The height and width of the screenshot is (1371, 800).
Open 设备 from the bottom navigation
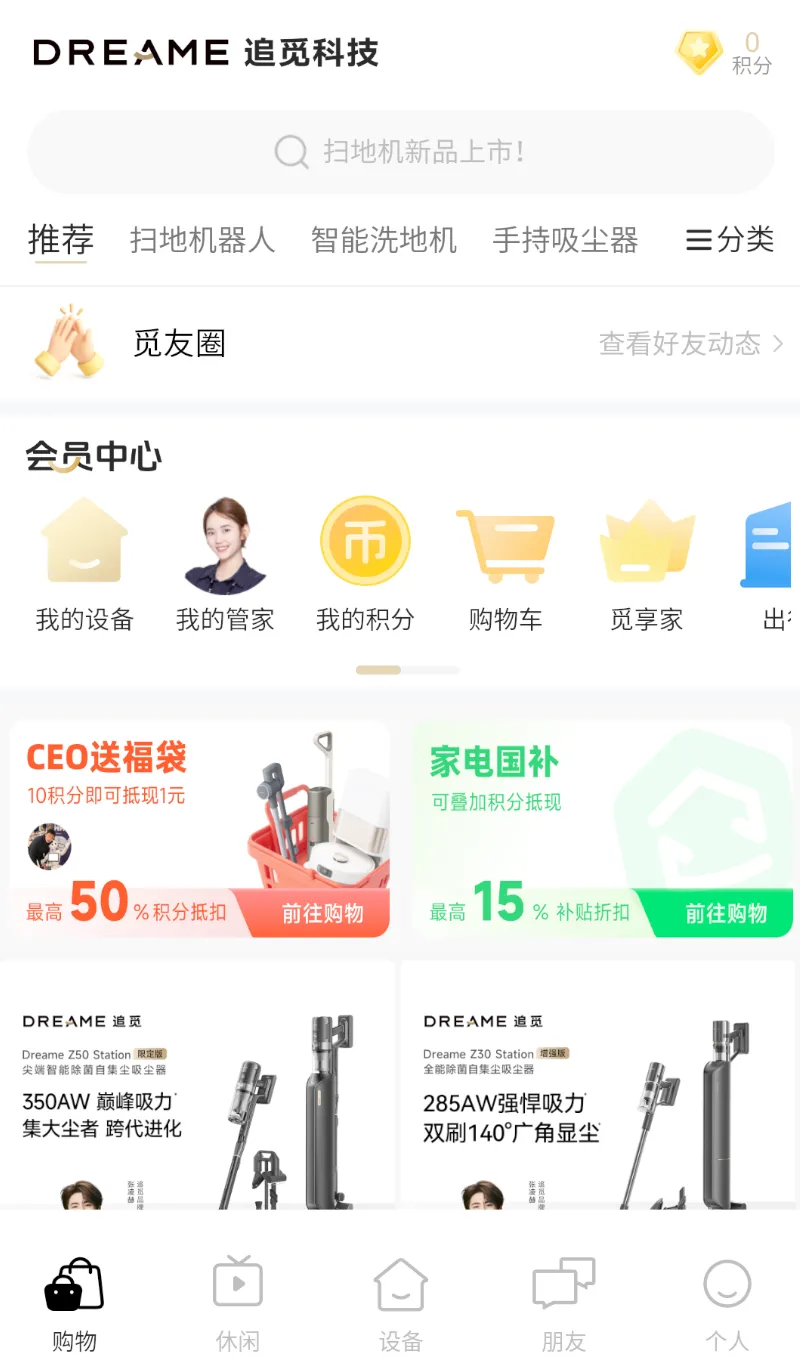point(400,1295)
